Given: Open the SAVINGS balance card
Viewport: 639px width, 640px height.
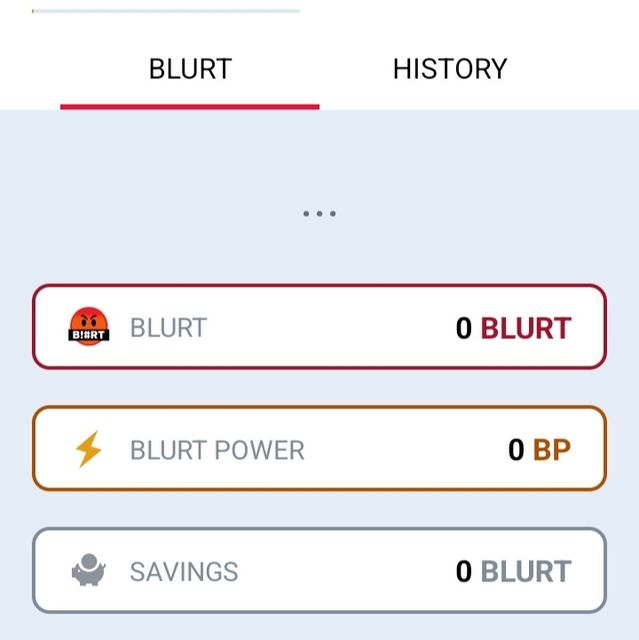Looking at the screenshot, I should (x=319, y=571).
